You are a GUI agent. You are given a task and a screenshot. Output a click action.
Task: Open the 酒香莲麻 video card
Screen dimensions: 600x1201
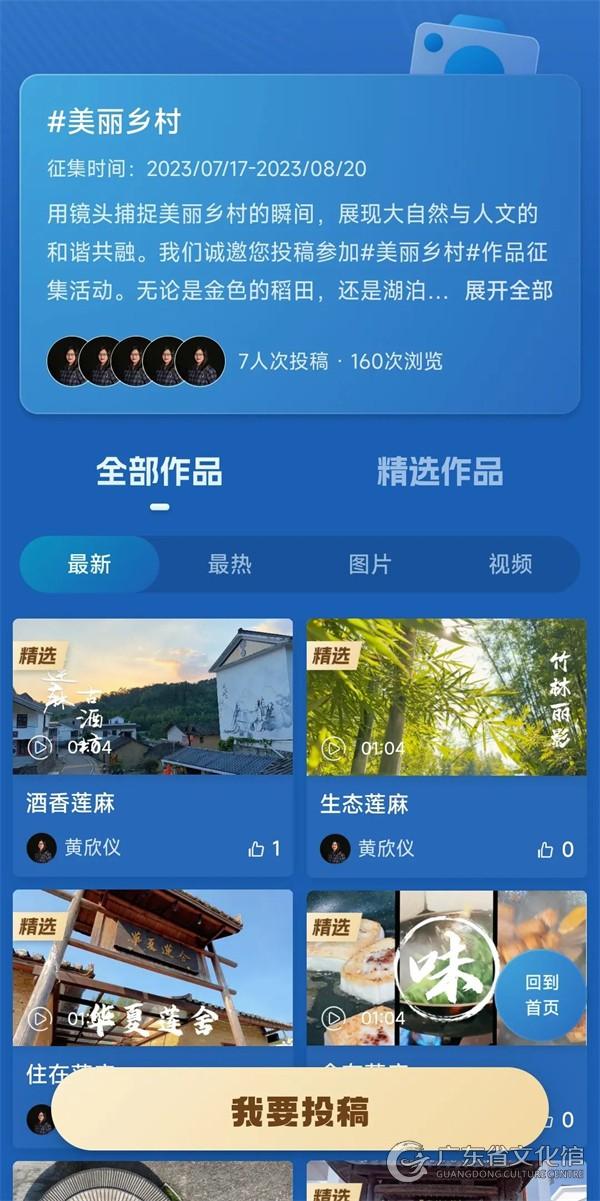pos(152,697)
